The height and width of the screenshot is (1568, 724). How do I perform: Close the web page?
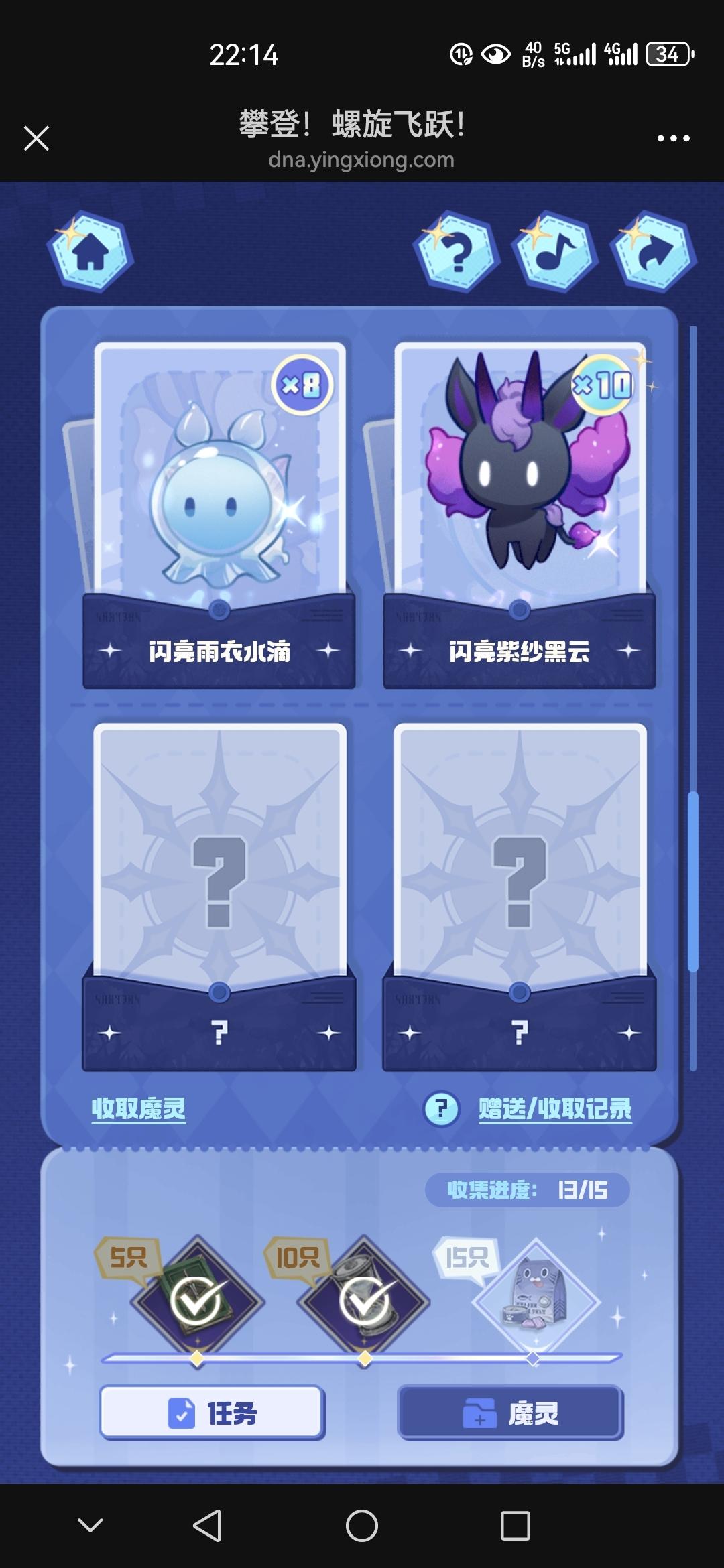click(36, 139)
